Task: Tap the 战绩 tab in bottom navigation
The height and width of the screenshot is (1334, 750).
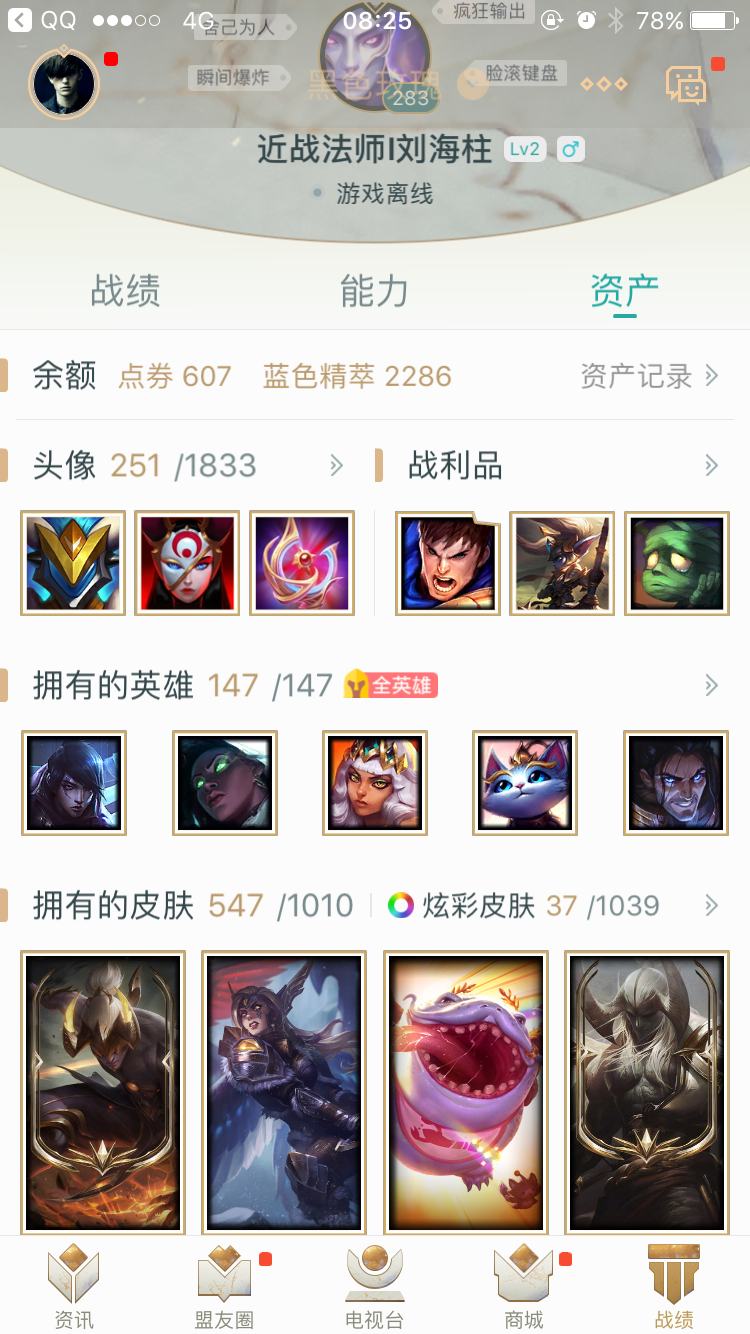Action: (674, 1286)
